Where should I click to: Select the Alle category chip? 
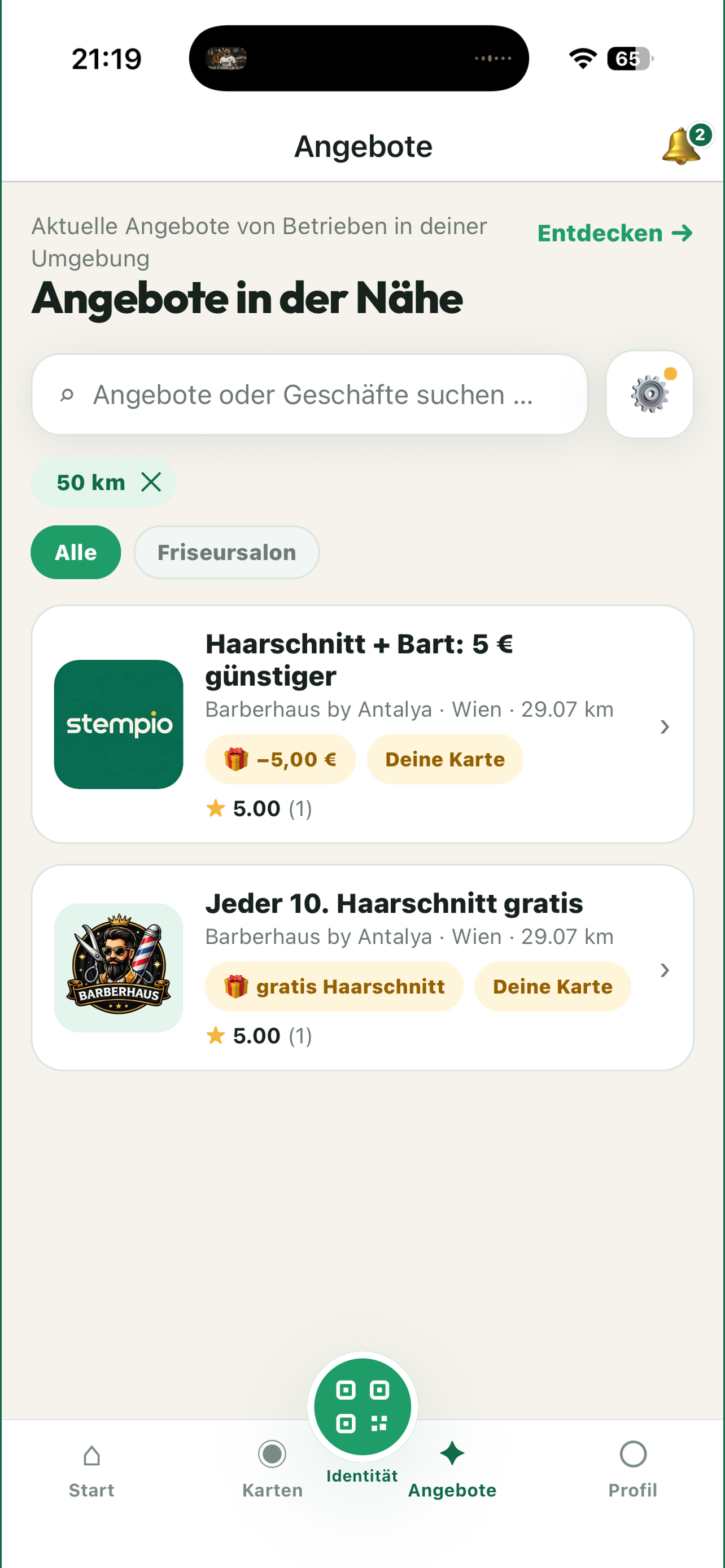click(x=76, y=552)
